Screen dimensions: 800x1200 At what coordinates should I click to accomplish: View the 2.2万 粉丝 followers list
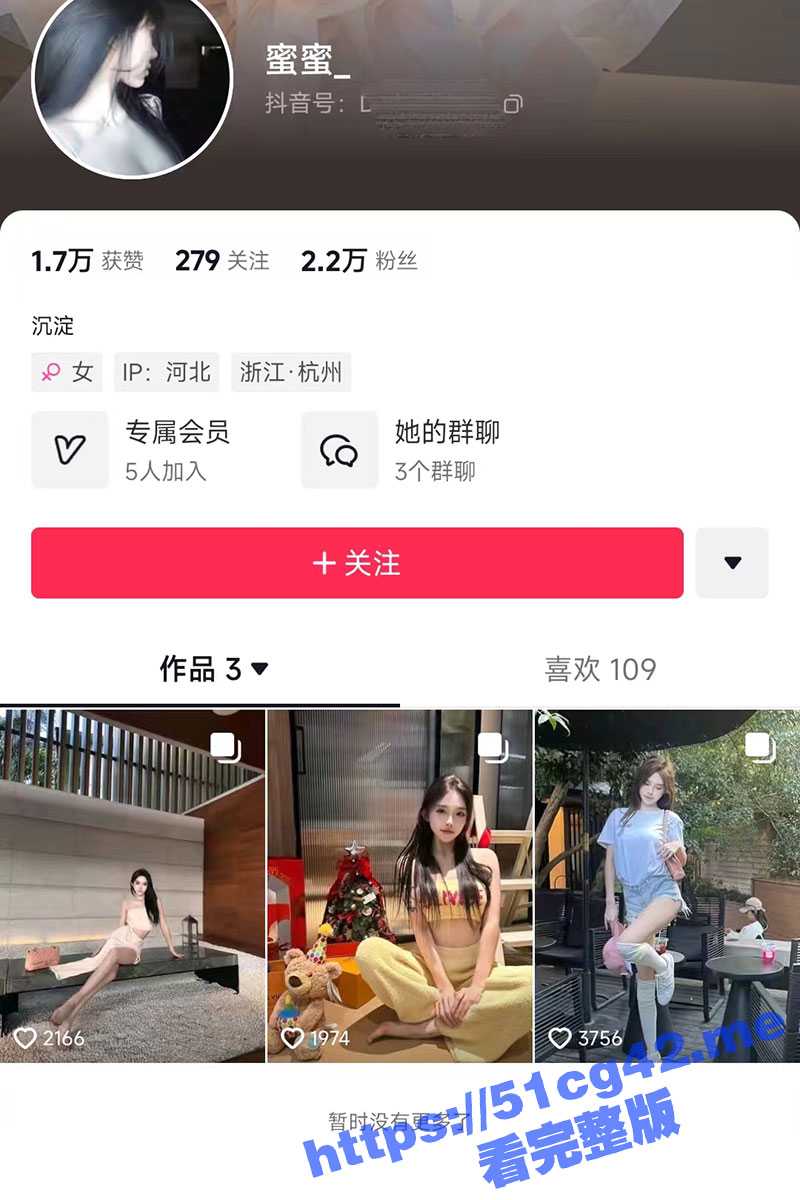pos(359,261)
